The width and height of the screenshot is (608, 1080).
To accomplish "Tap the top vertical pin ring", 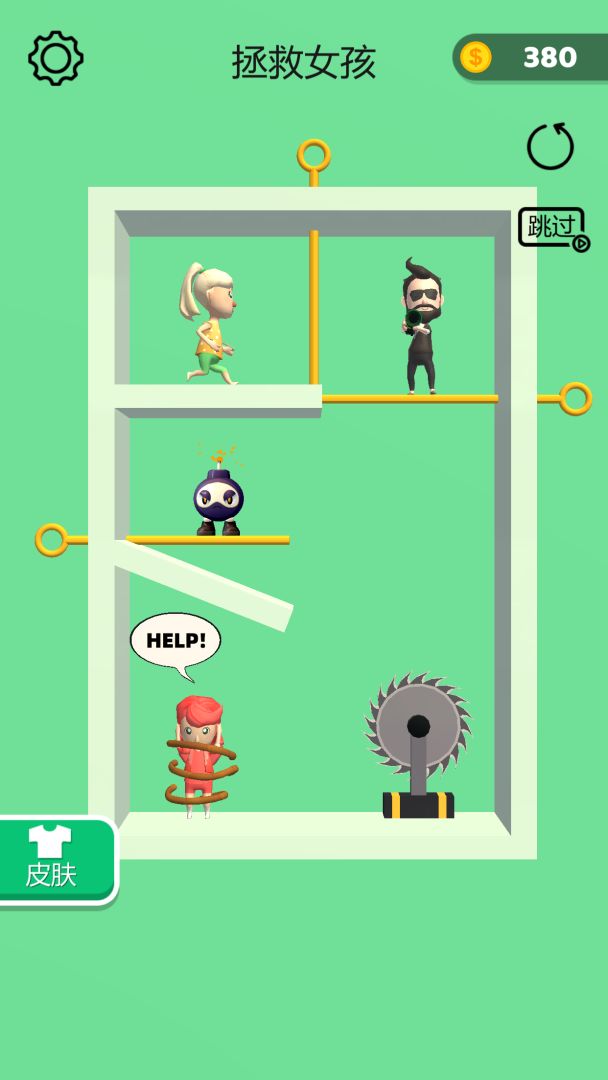I will click(x=314, y=156).
